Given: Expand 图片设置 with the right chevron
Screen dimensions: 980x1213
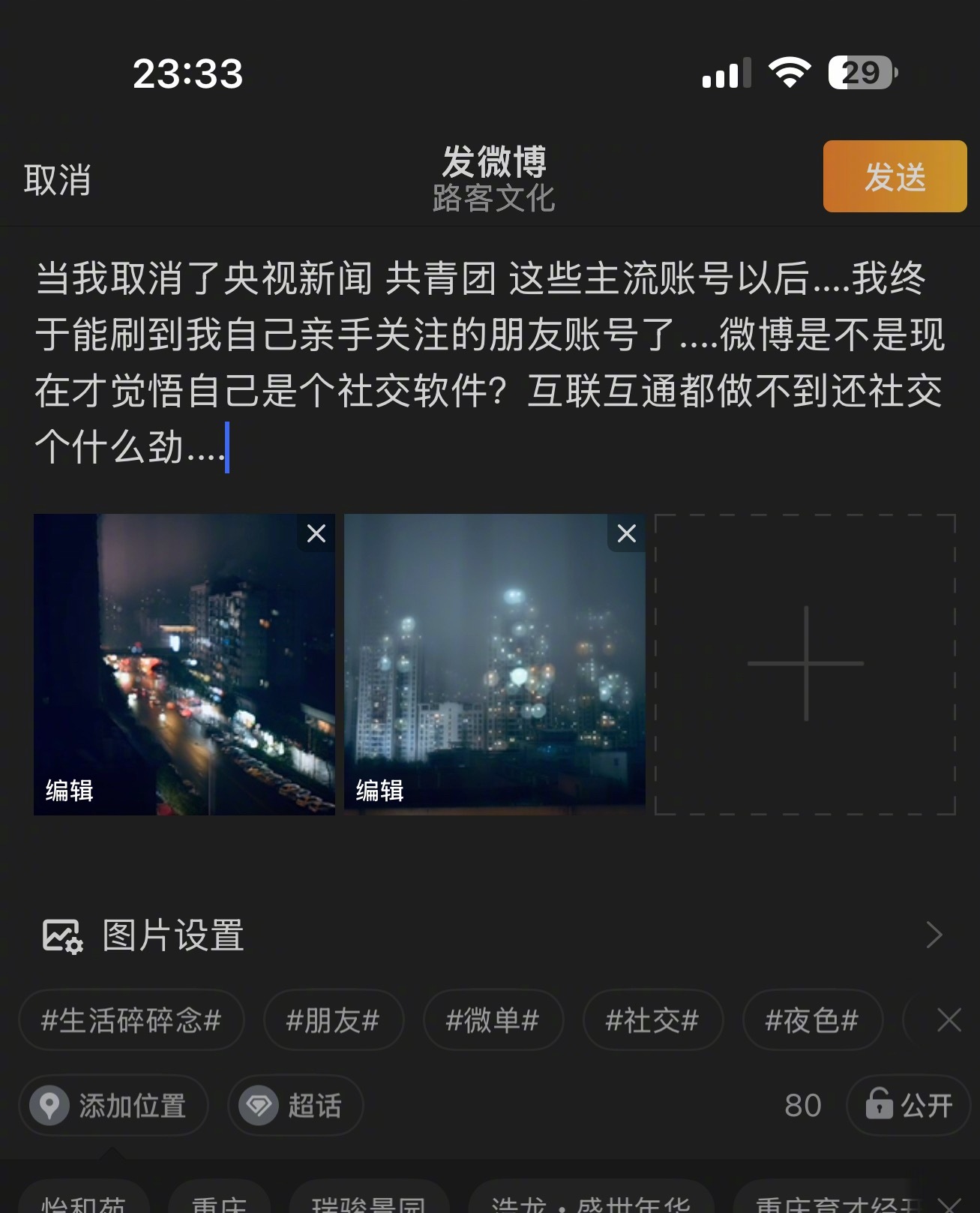Looking at the screenshot, I should (934, 935).
